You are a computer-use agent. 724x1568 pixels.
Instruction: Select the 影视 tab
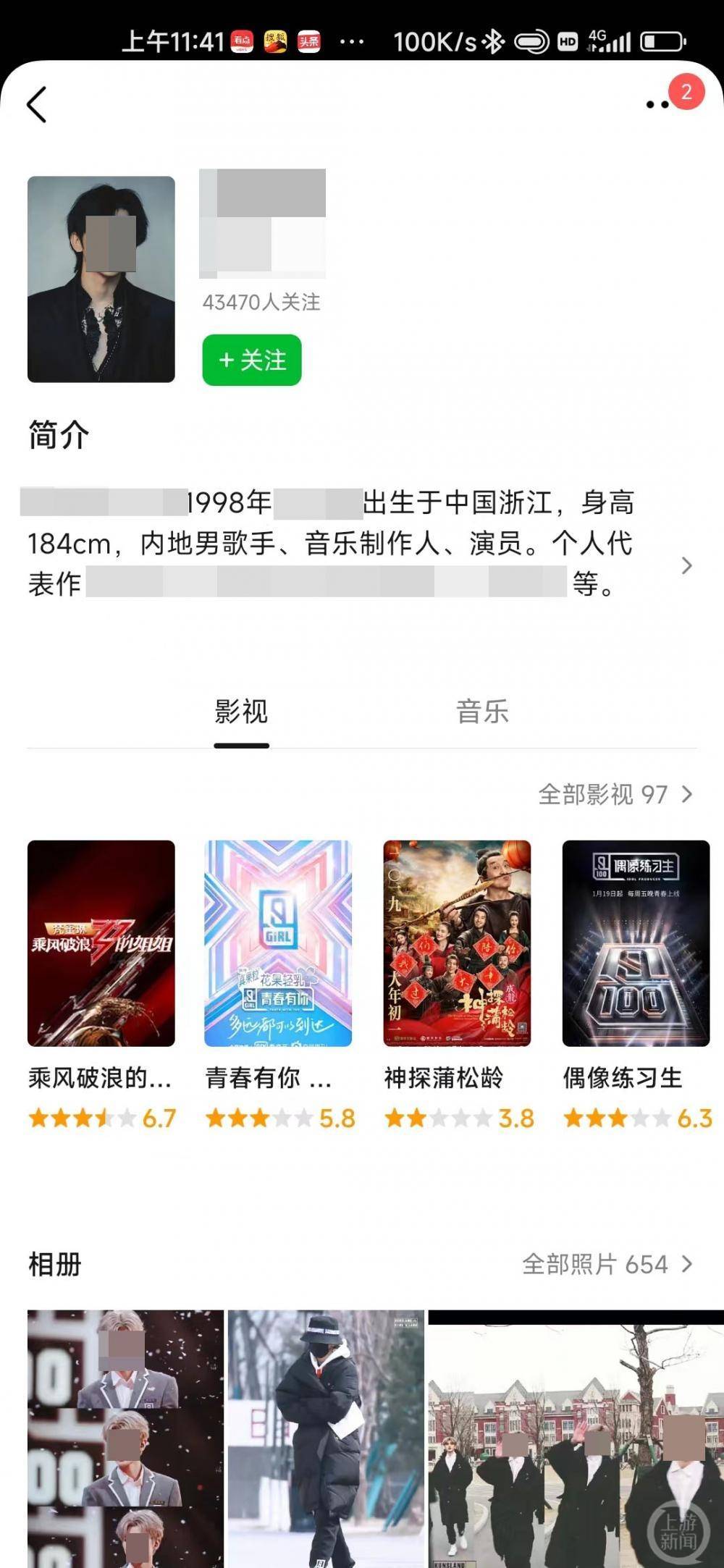(241, 712)
